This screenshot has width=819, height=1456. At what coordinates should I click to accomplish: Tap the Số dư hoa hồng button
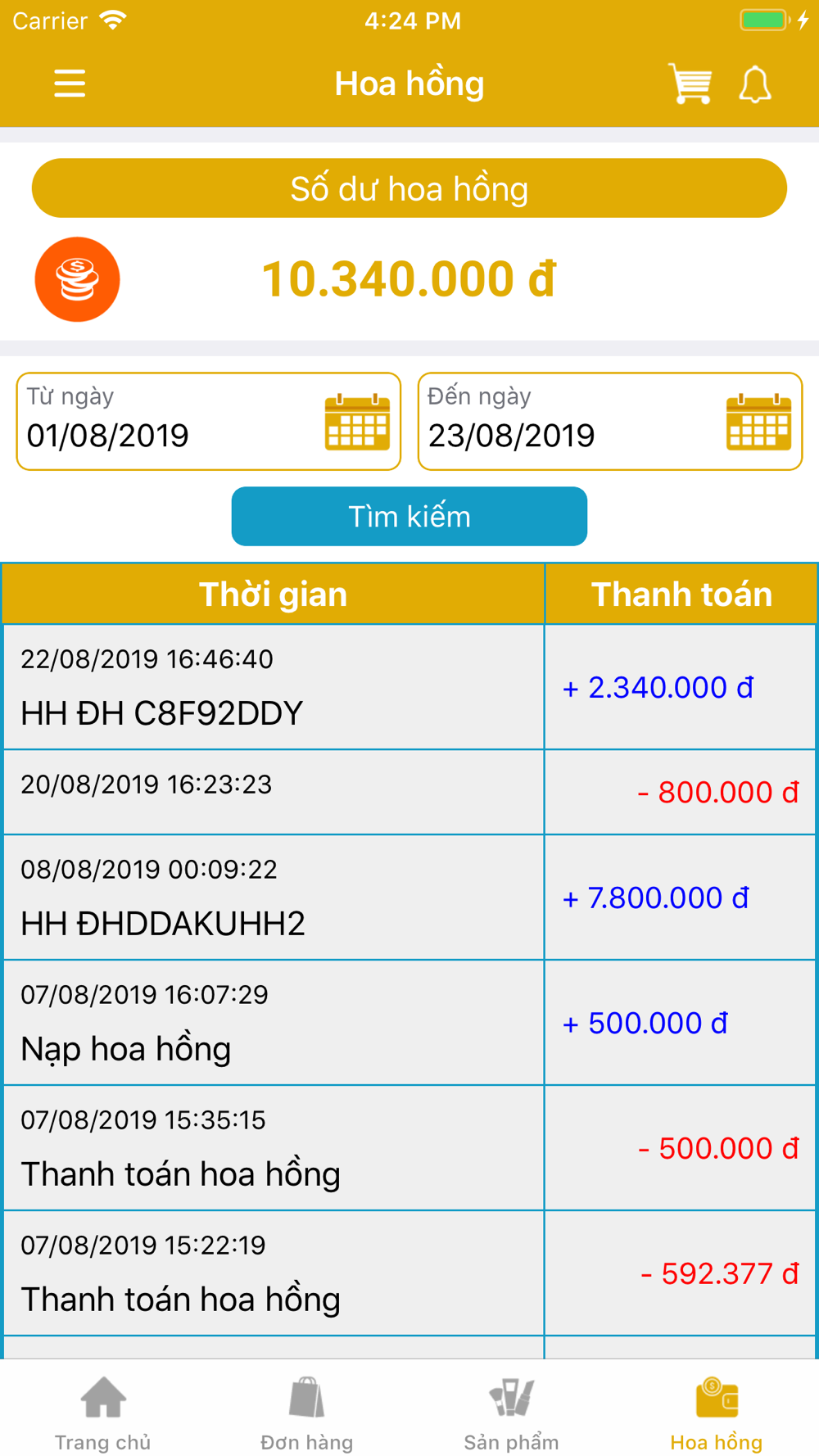[x=409, y=188]
